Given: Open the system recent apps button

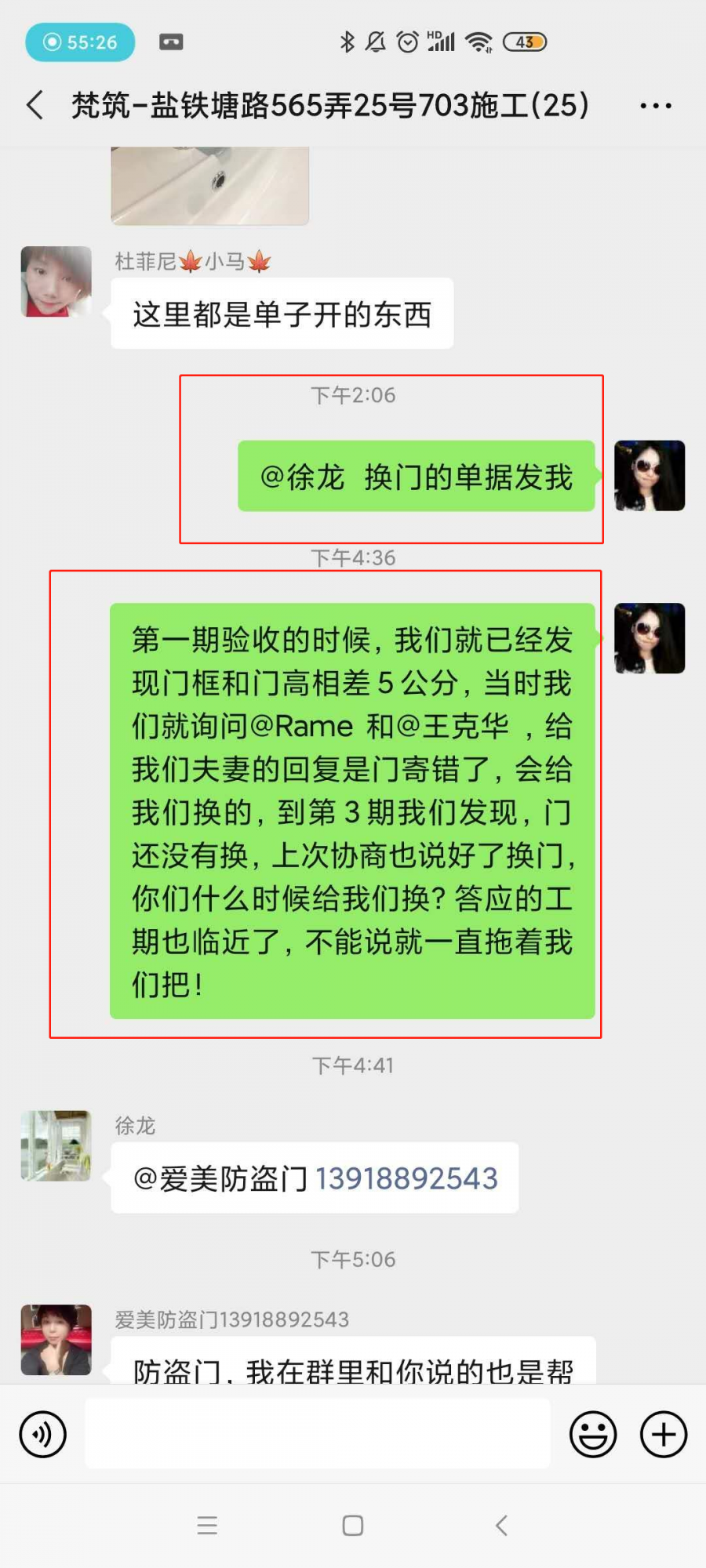Looking at the screenshot, I should 207,1525.
